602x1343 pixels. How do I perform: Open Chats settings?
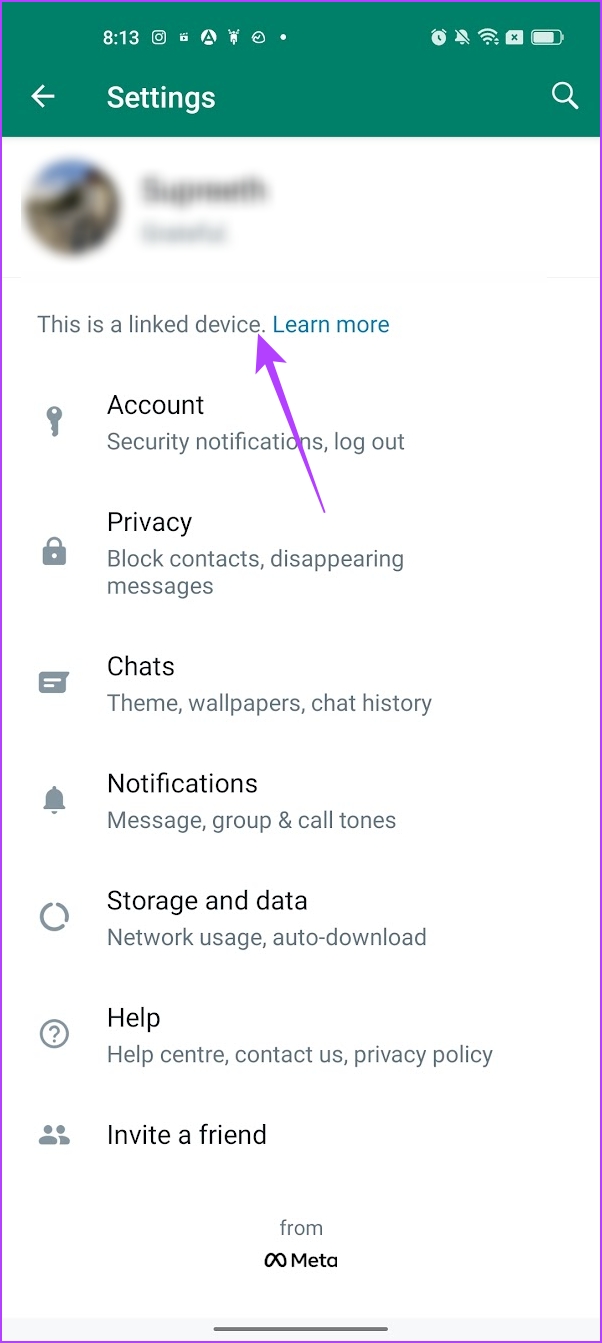pyautogui.click(x=301, y=684)
